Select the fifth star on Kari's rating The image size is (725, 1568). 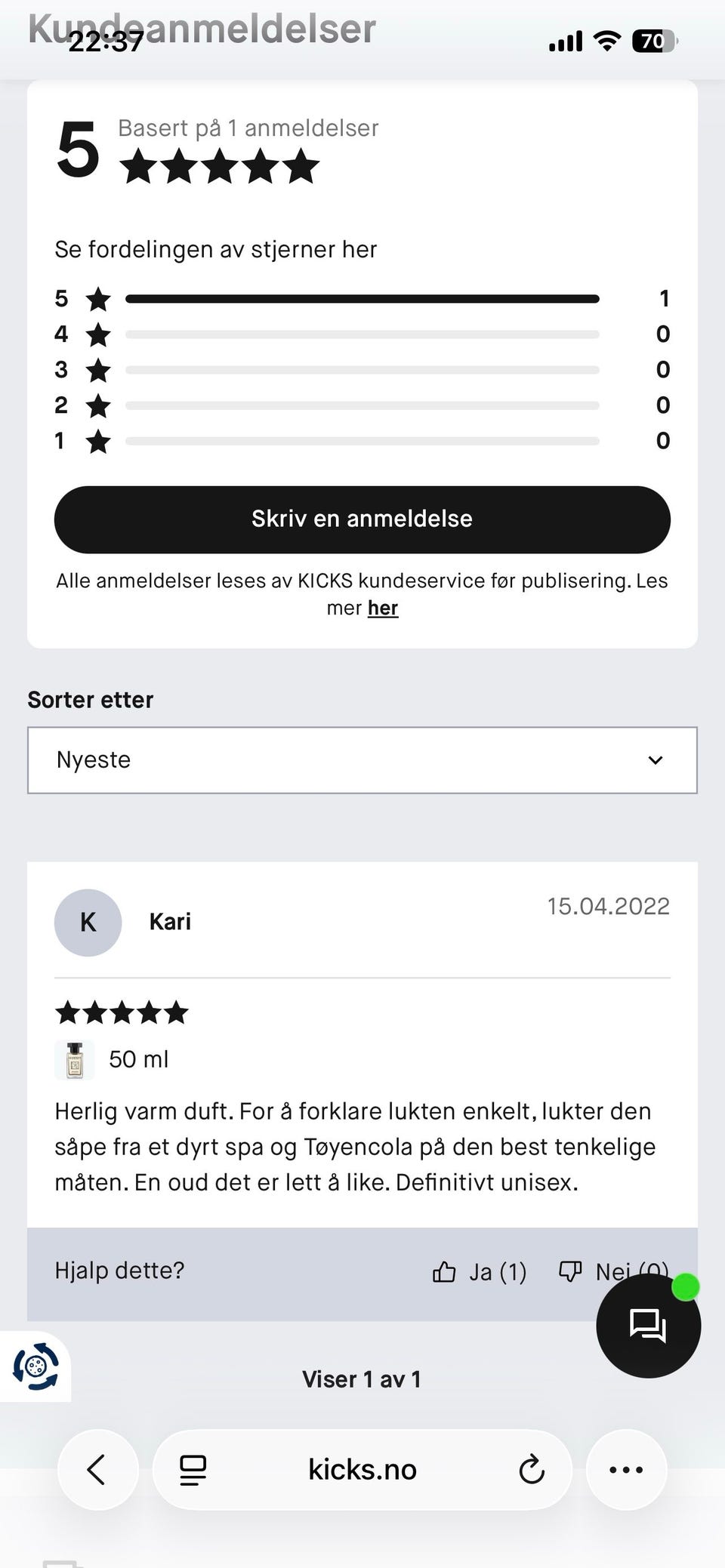[x=176, y=1012]
